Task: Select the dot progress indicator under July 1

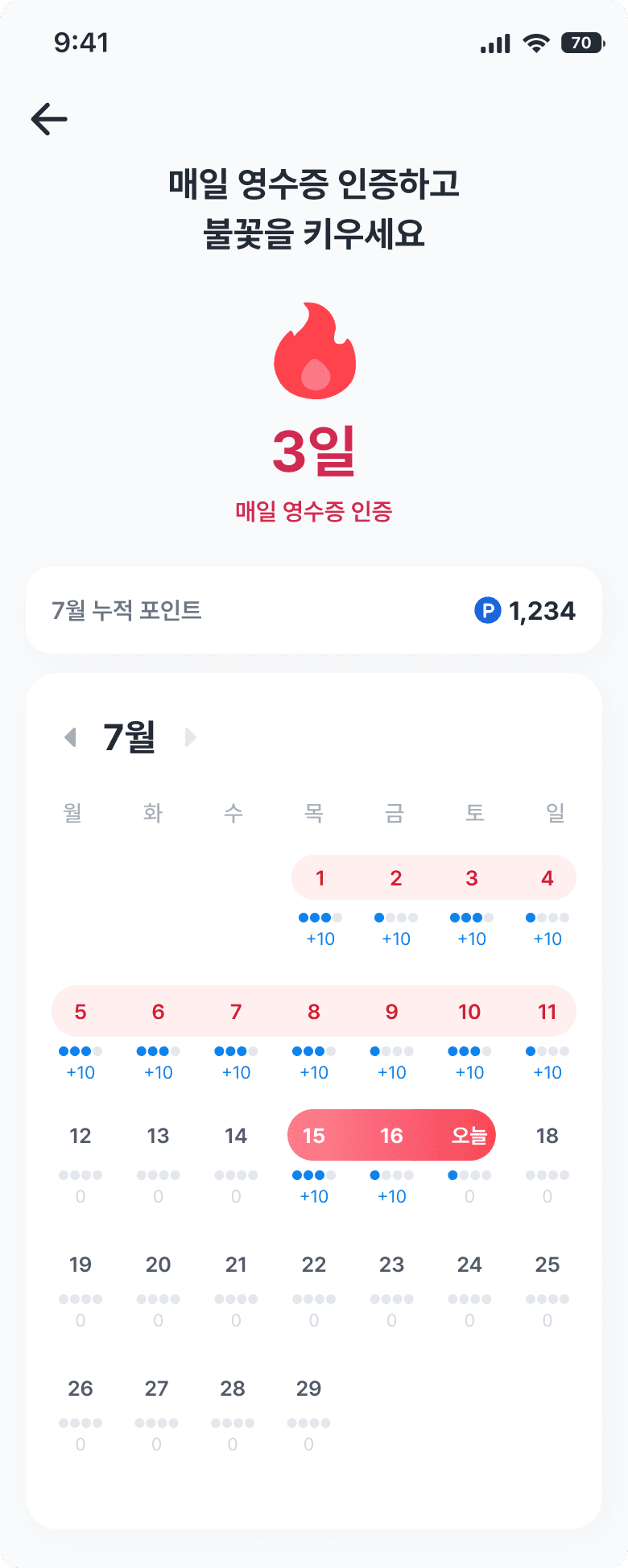Action: pos(320,917)
